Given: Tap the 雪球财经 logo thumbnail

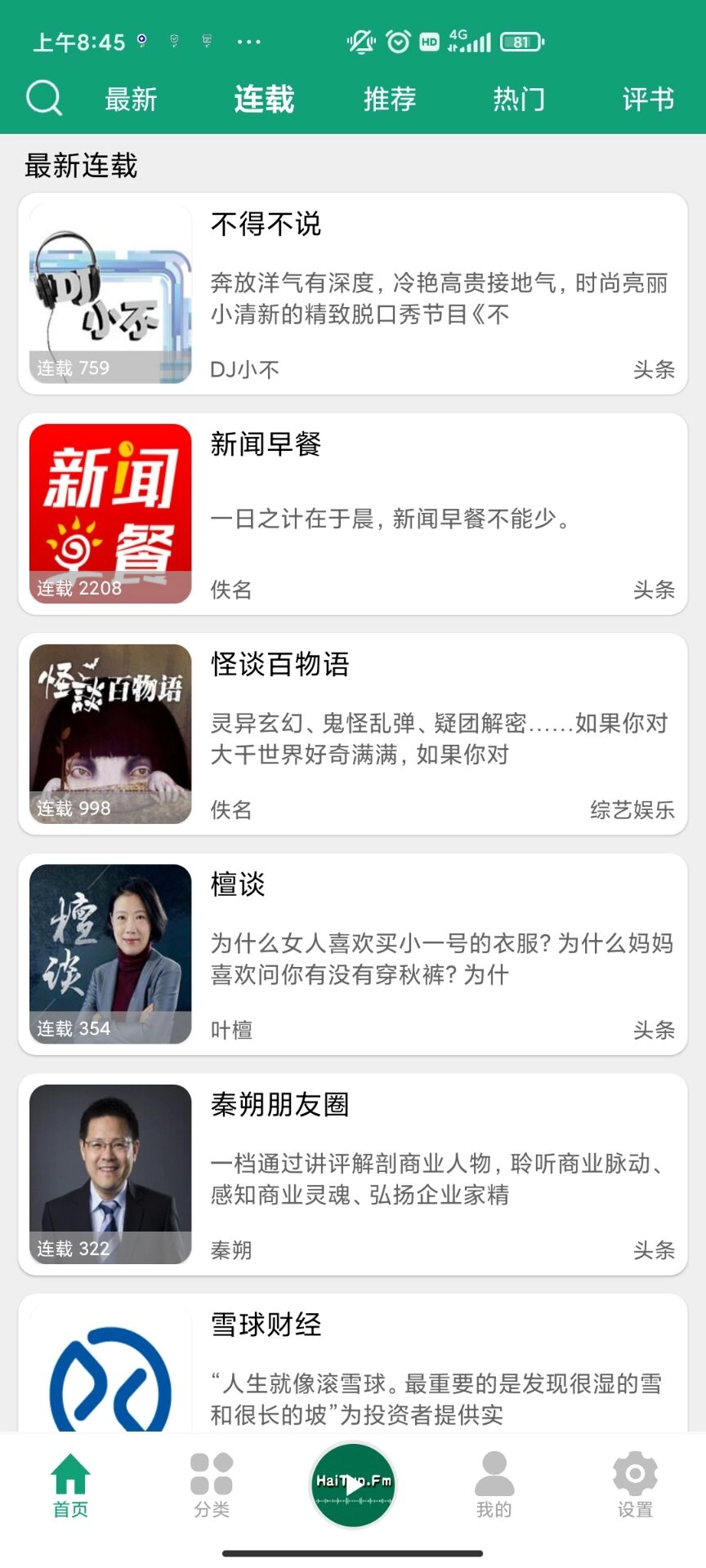Looking at the screenshot, I should tap(110, 1380).
